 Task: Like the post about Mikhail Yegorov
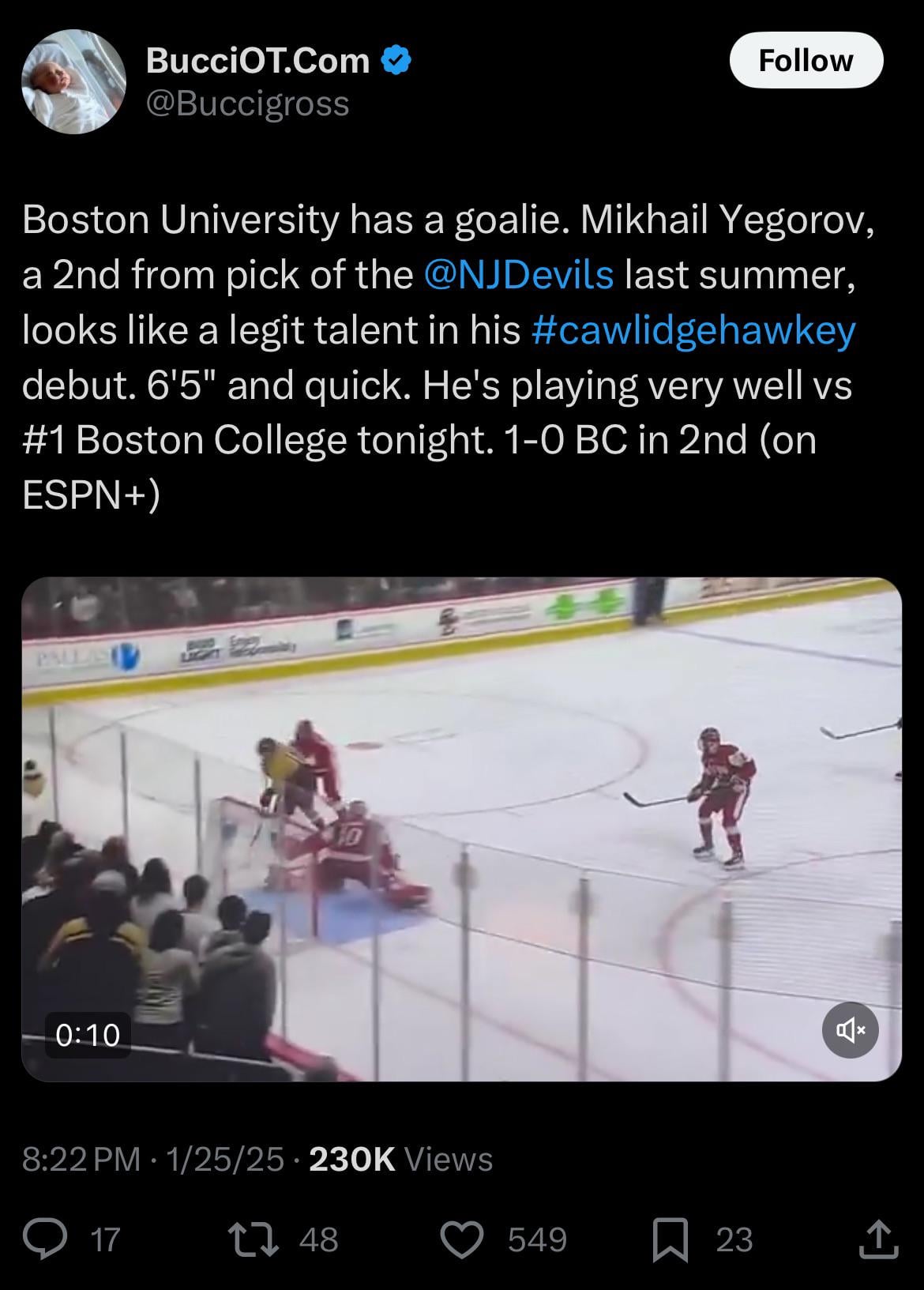(461, 1239)
